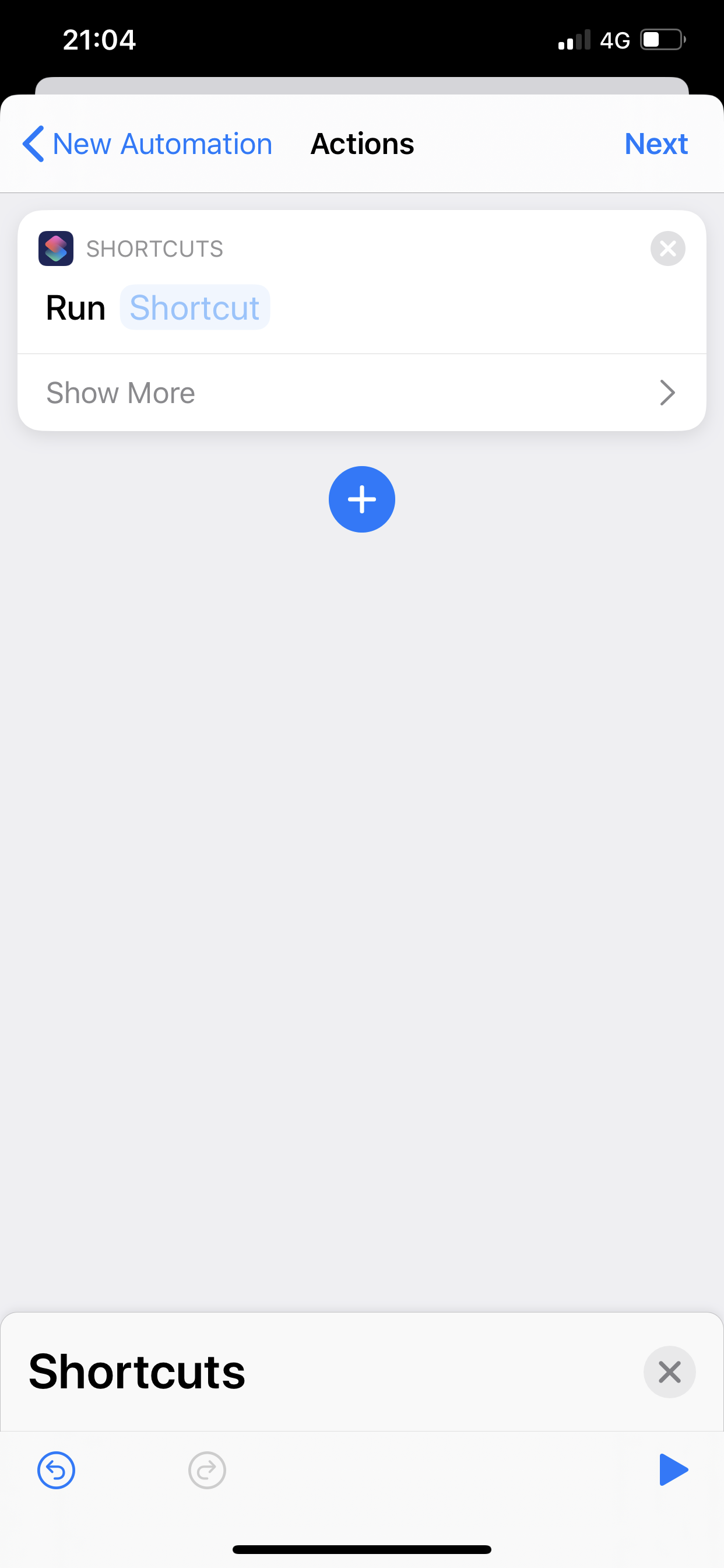Go back to New Automation

[x=147, y=144]
